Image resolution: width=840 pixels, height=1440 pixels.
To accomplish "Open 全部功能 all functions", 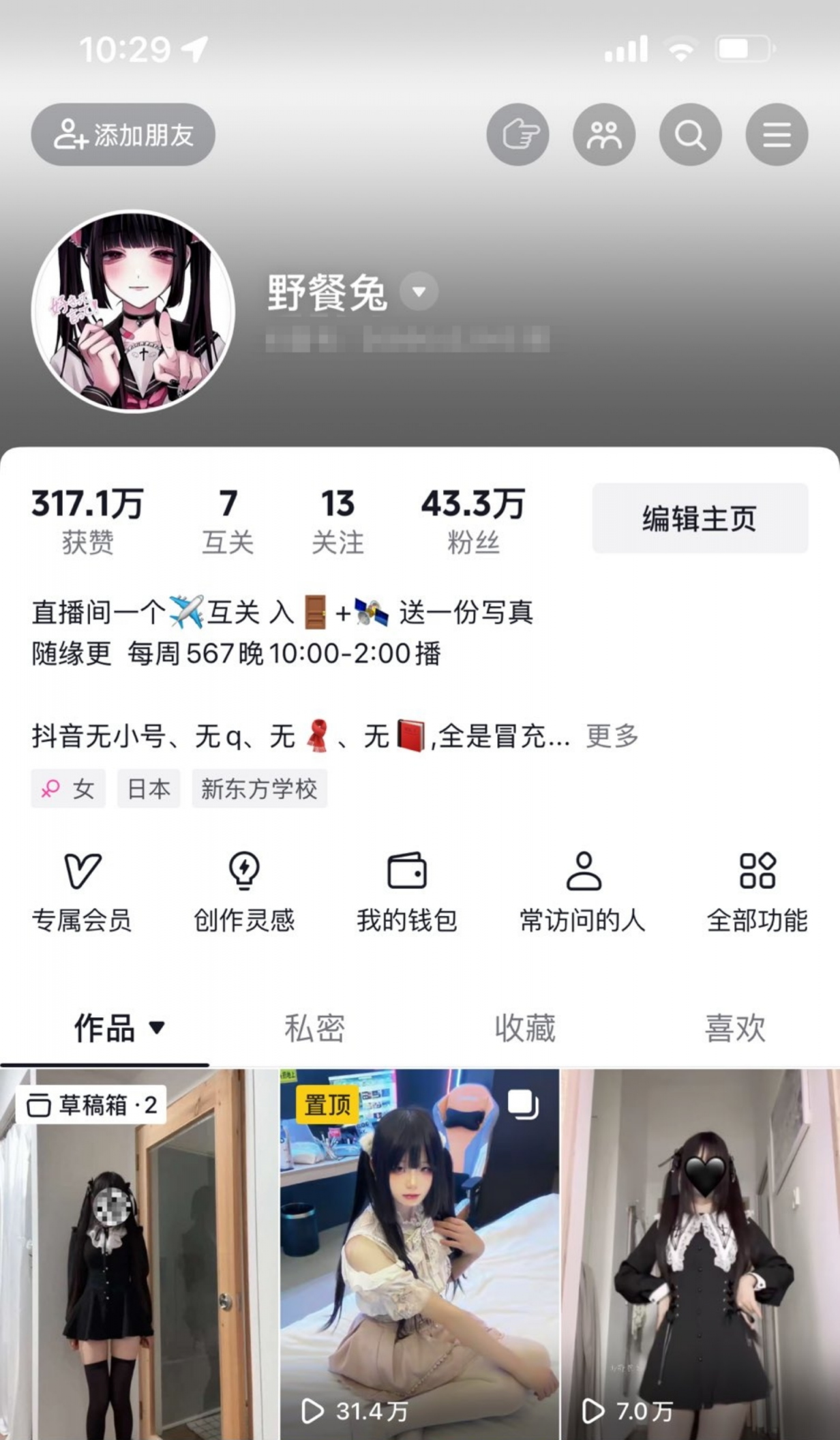I will tap(757, 891).
